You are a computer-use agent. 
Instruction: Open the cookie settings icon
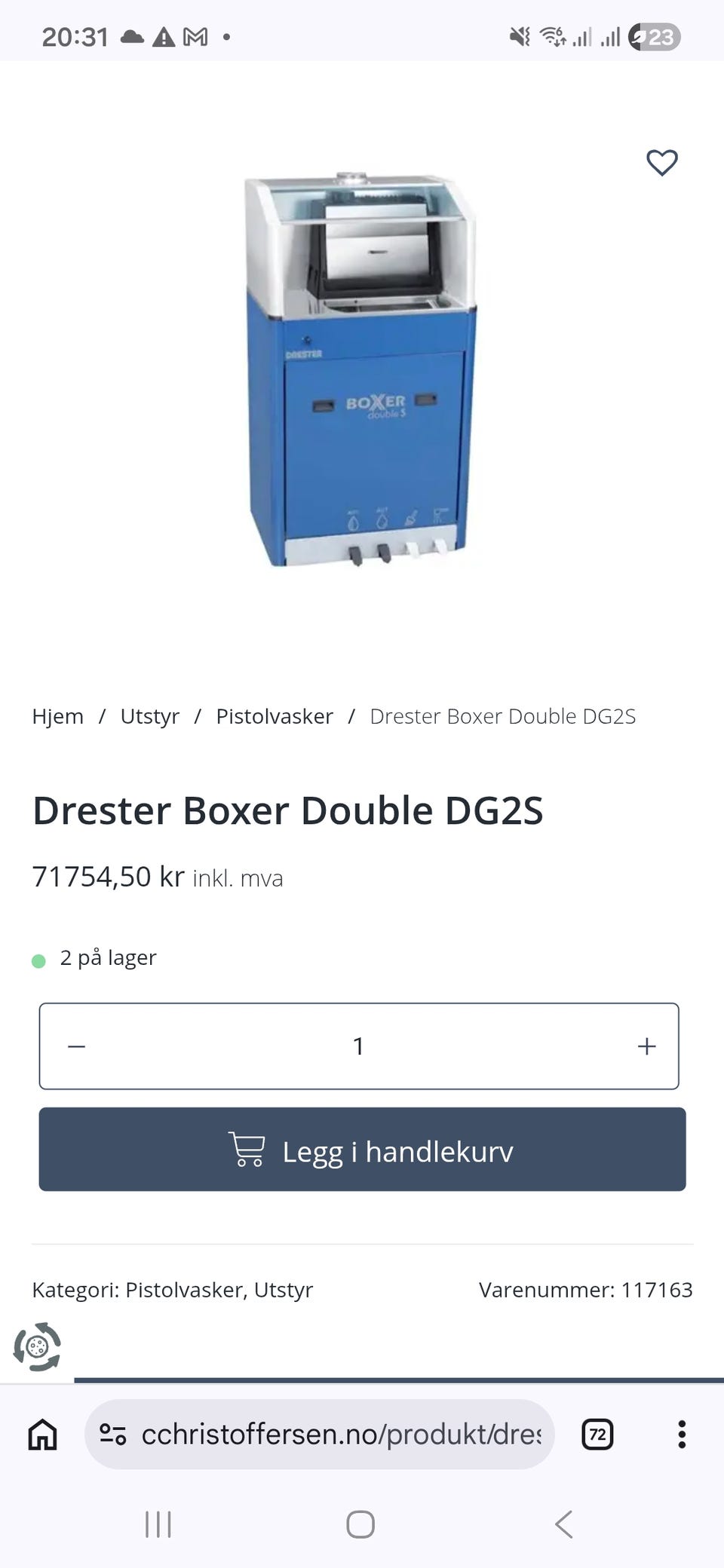pos(37,1346)
